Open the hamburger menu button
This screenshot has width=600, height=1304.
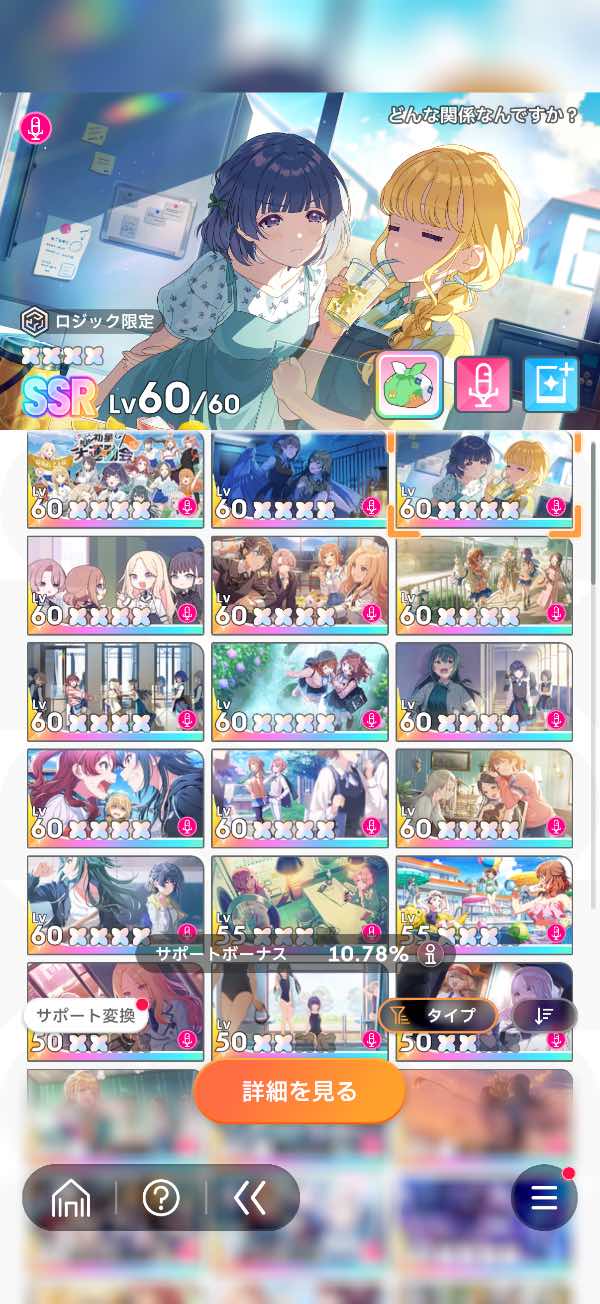(544, 1197)
